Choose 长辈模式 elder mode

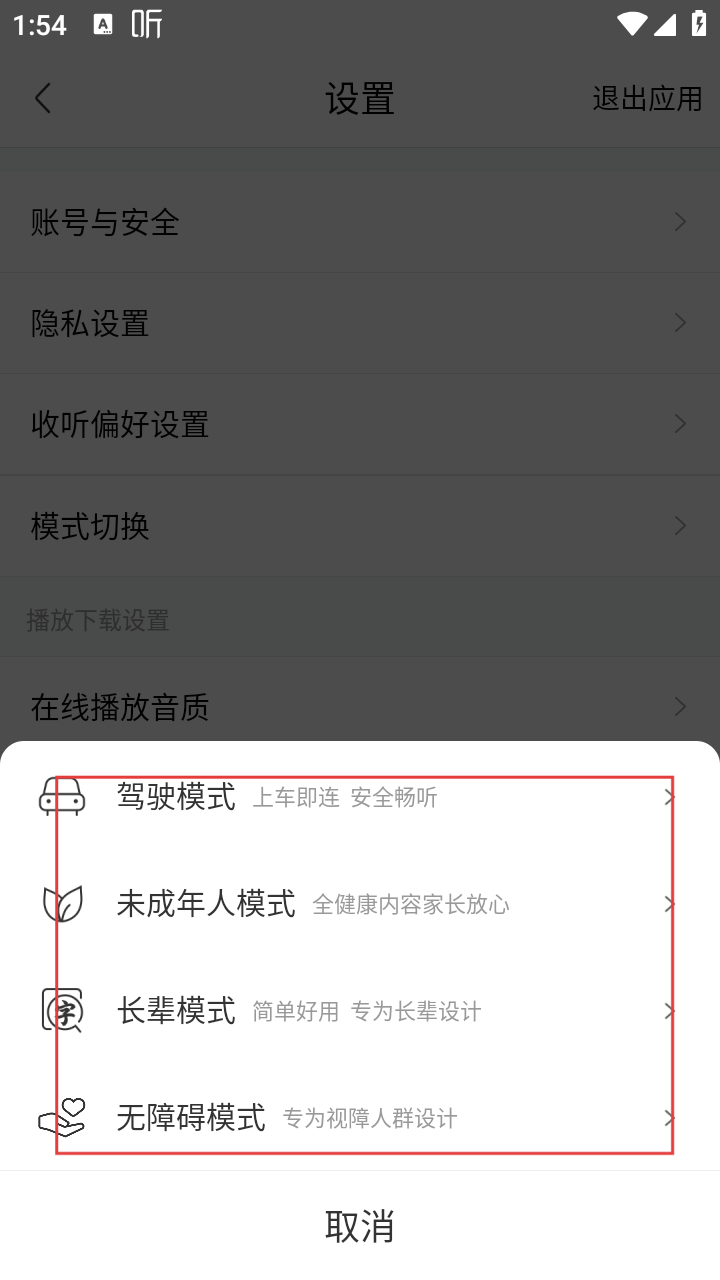(x=360, y=1011)
